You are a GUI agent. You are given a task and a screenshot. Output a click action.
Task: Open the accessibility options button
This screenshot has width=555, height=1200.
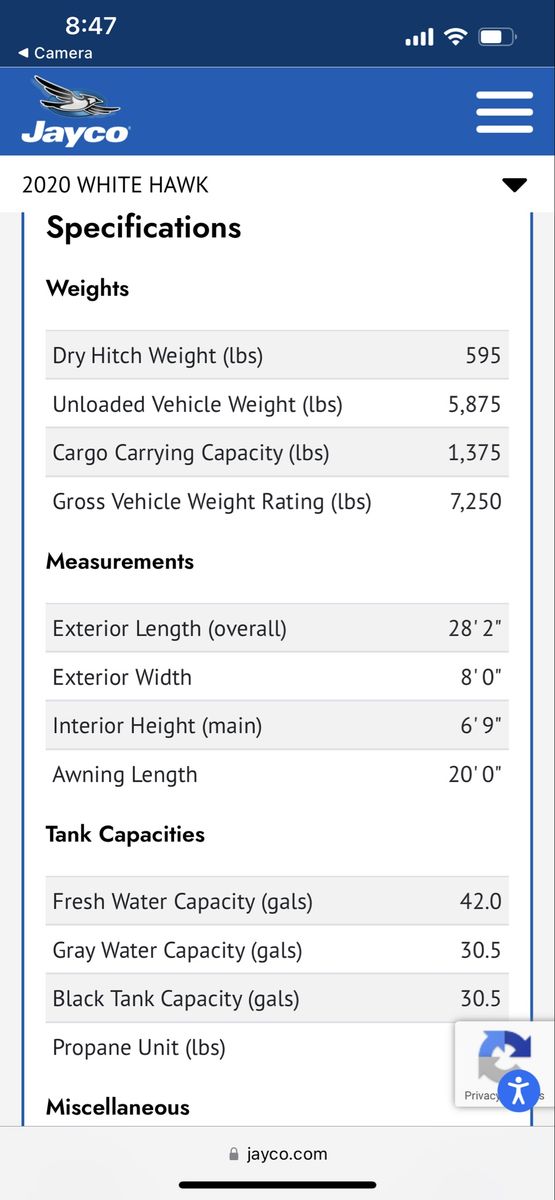pyautogui.click(x=518, y=1089)
